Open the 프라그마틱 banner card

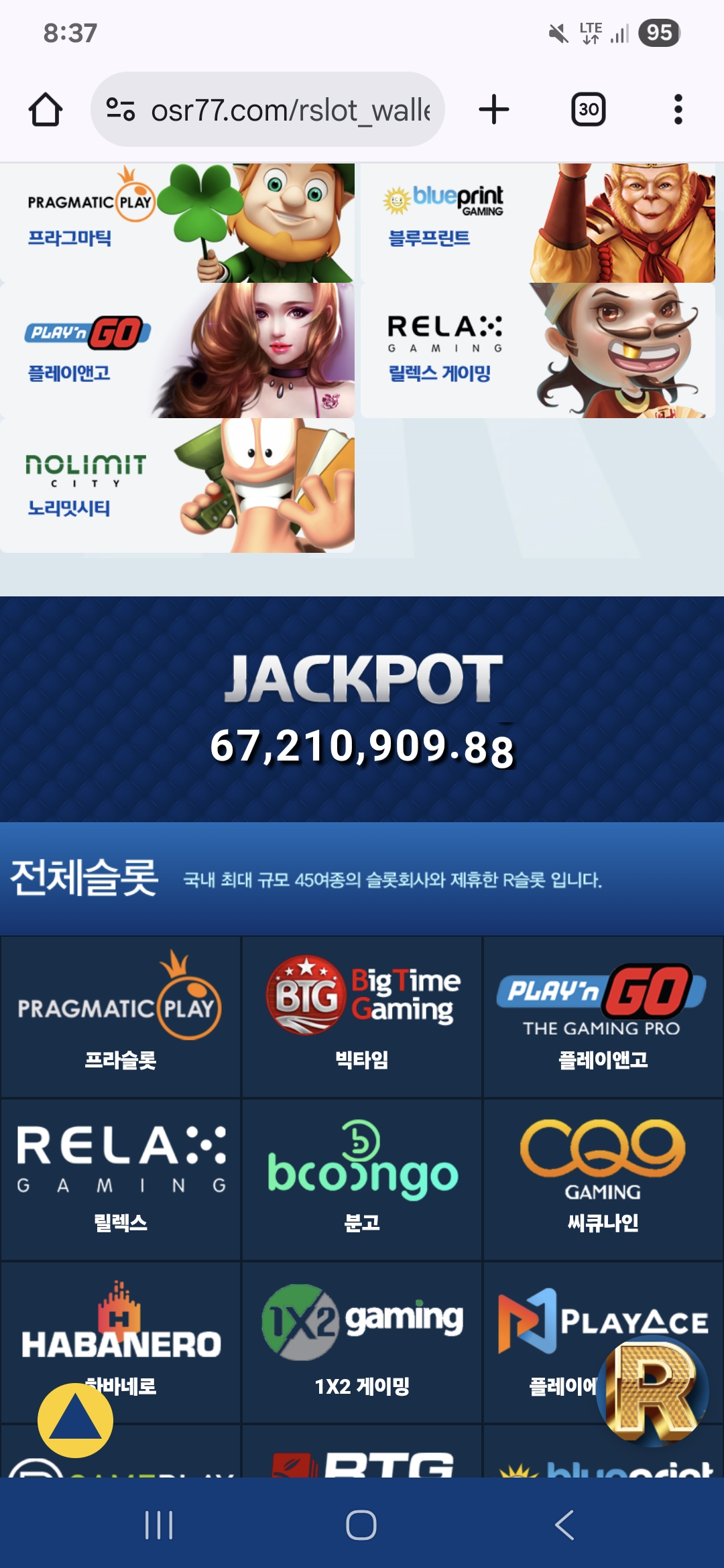point(177,222)
